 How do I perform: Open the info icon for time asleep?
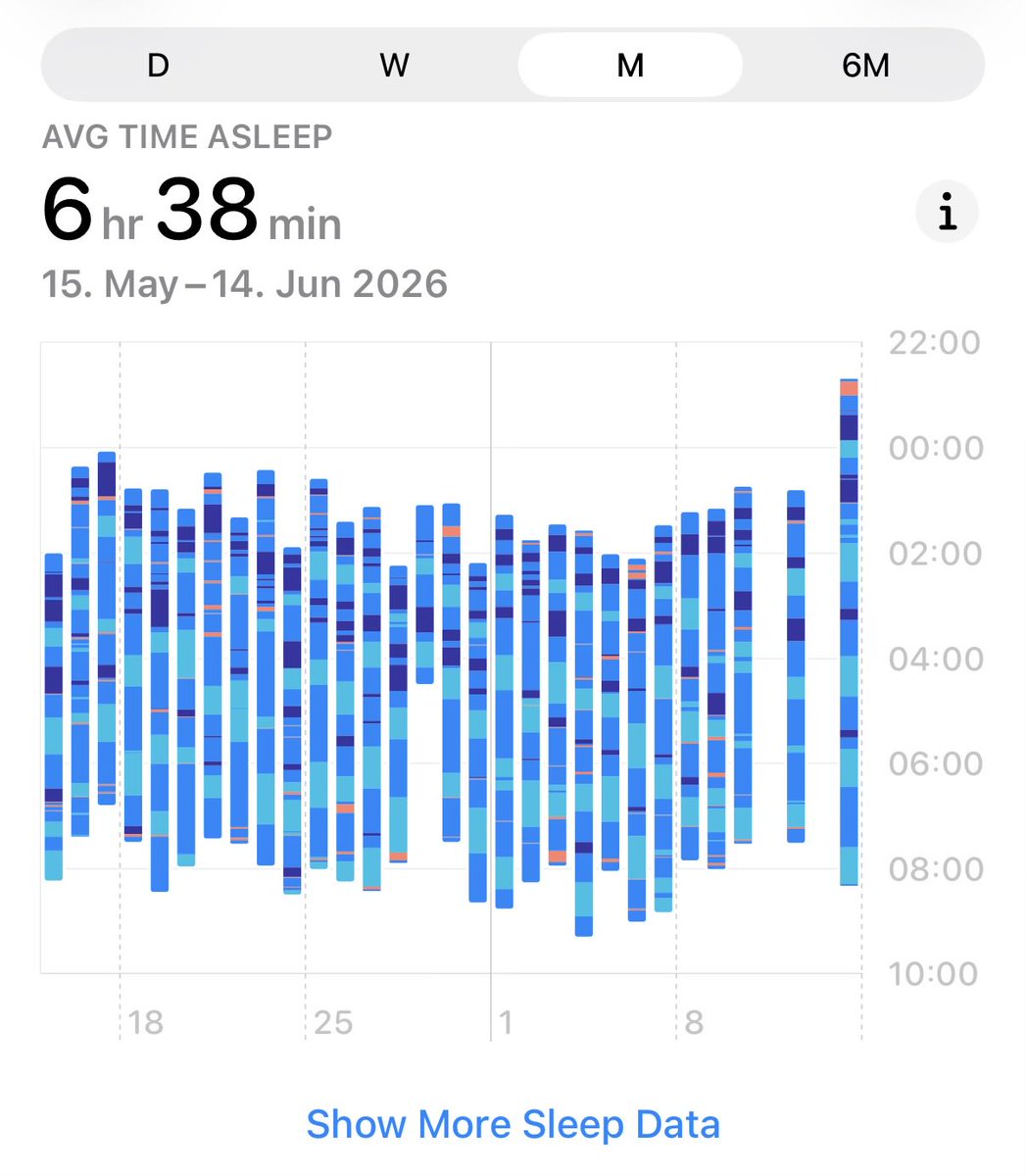tap(947, 212)
